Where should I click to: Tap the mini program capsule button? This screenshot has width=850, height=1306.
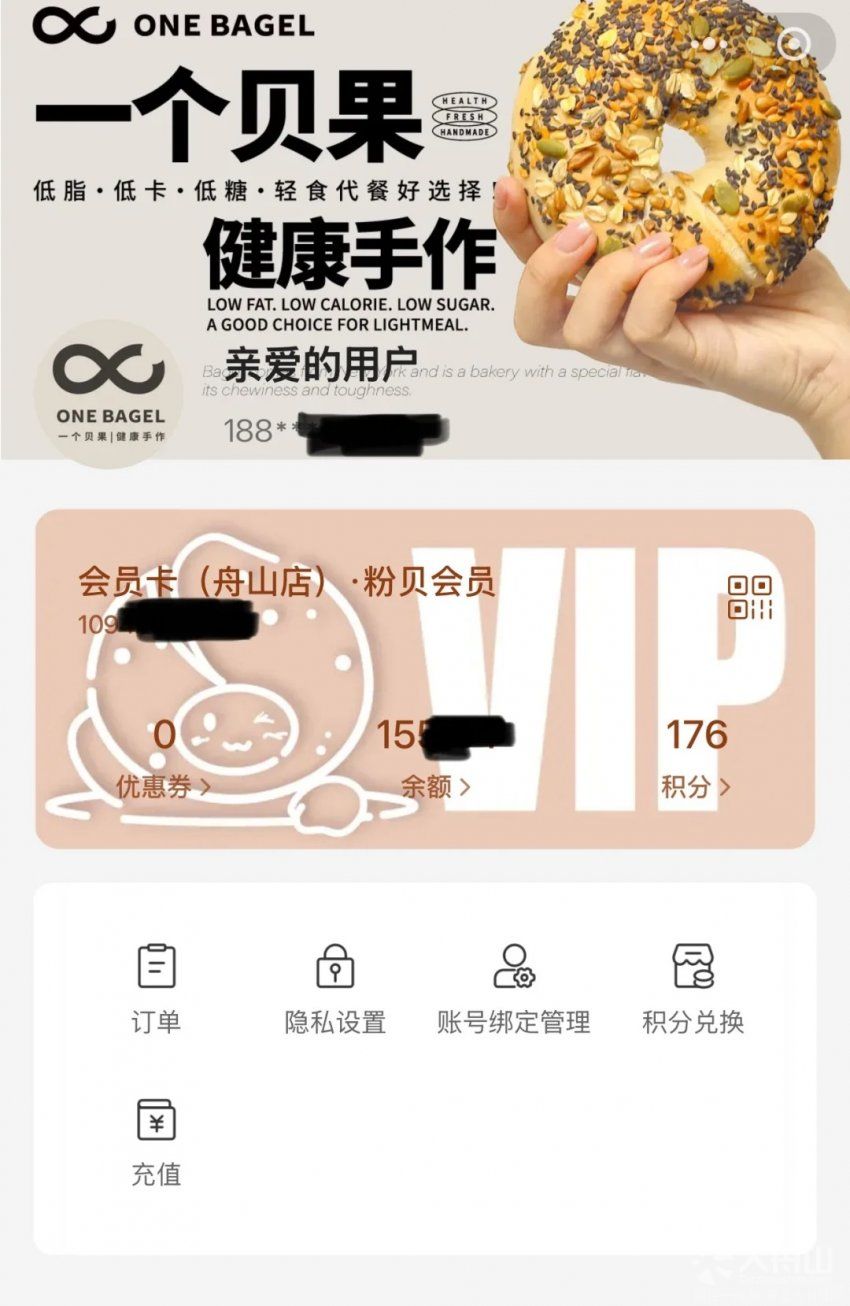(795, 43)
